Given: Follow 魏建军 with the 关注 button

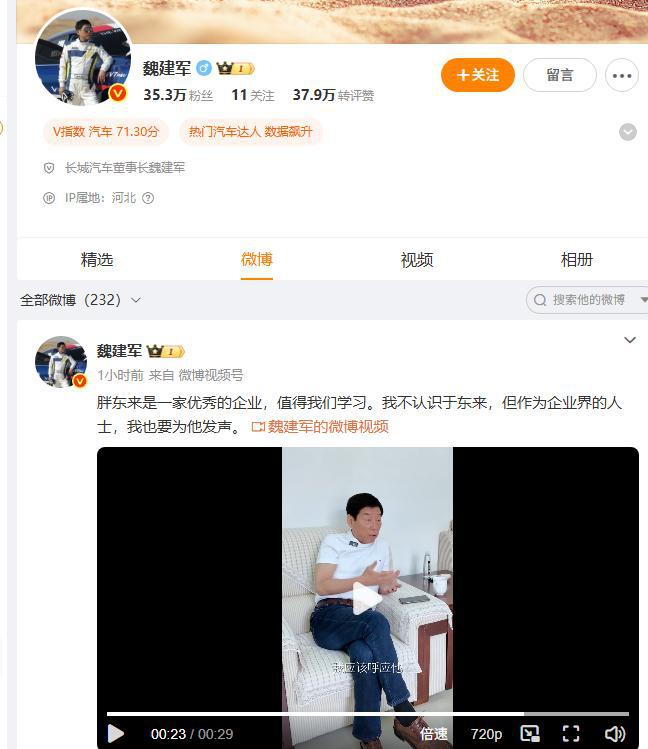Looking at the screenshot, I should 477,75.
